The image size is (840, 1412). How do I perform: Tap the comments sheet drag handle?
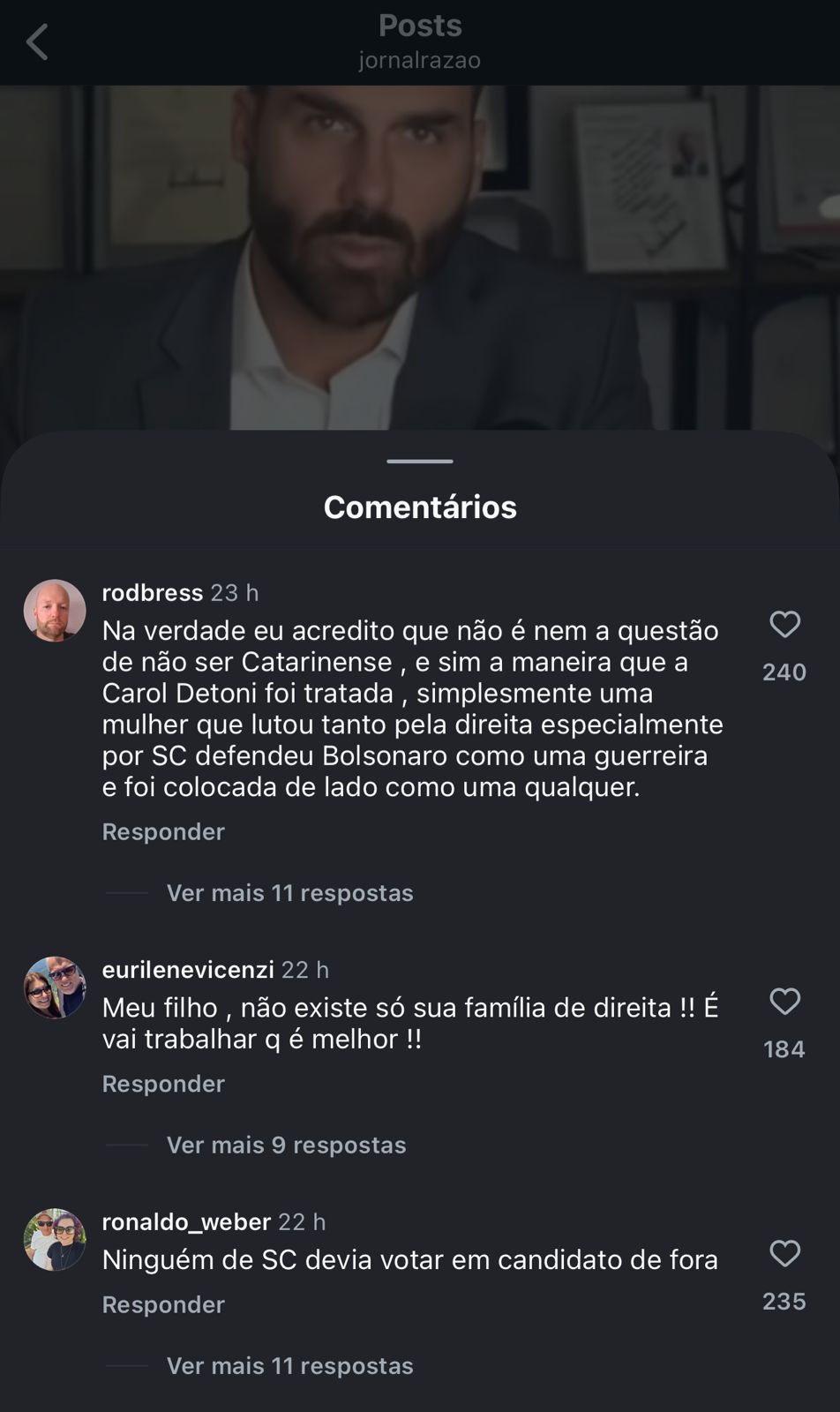[x=420, y=462]
